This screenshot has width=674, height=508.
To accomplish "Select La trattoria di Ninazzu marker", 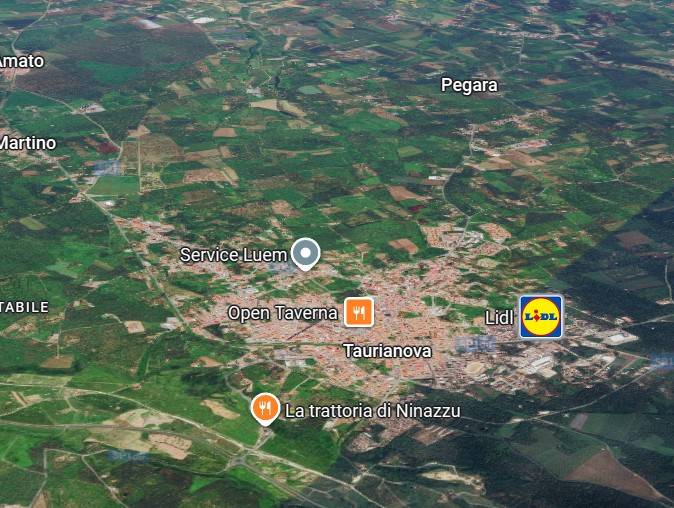I will [264, 408].
